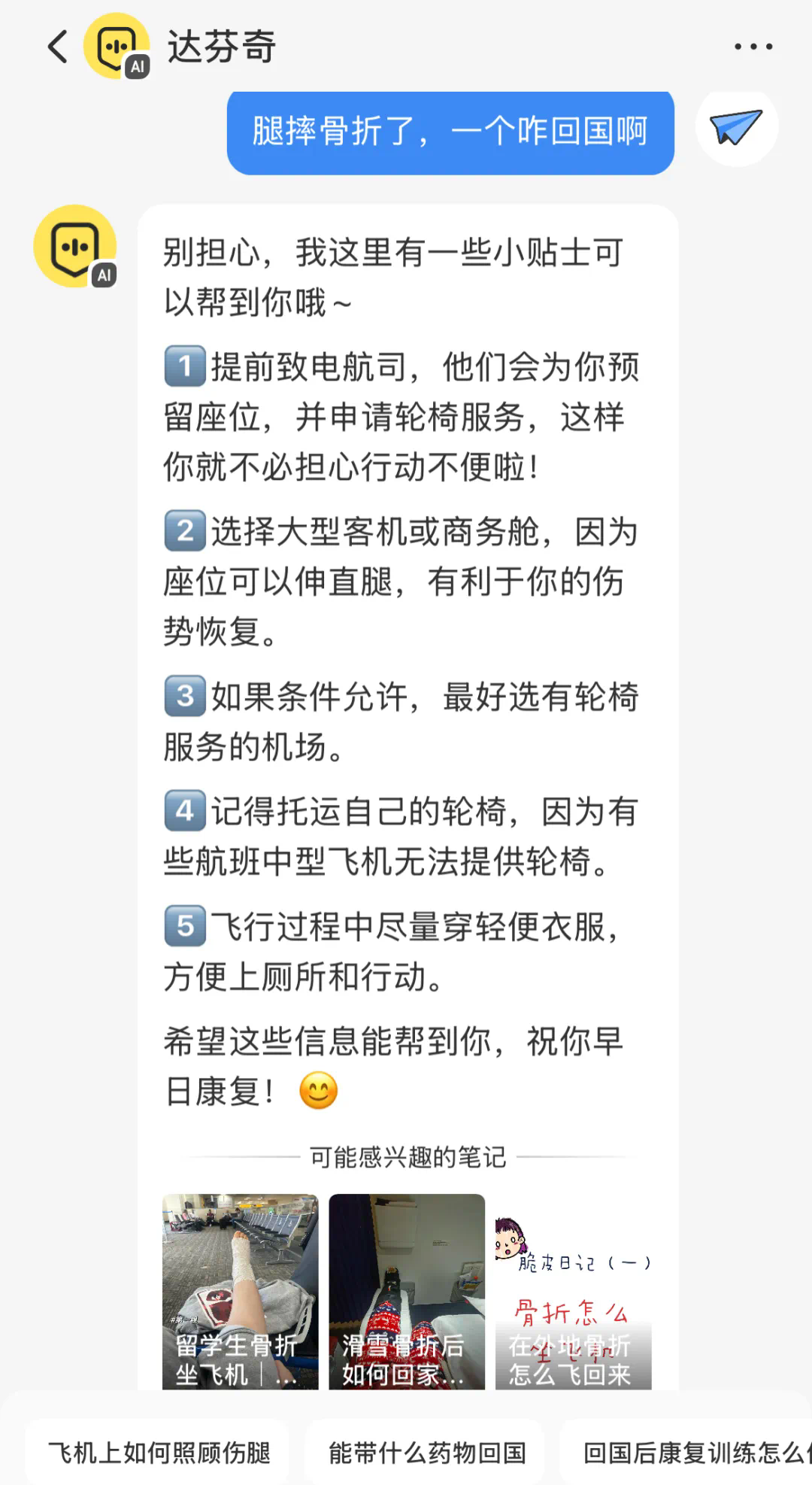Open the note 在外地骨折怎么飞回来

click(573, 1291)
